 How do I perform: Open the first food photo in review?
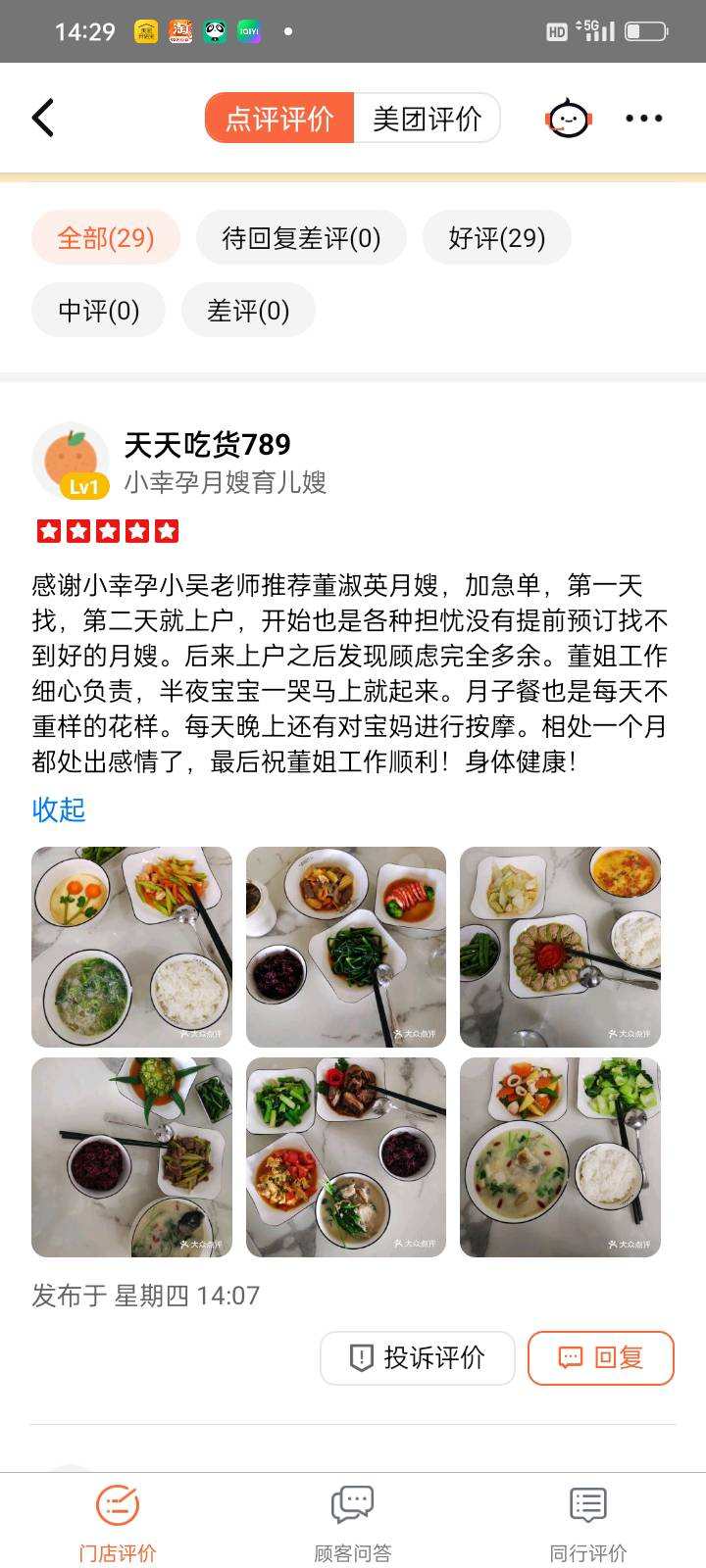coord(131,947)
